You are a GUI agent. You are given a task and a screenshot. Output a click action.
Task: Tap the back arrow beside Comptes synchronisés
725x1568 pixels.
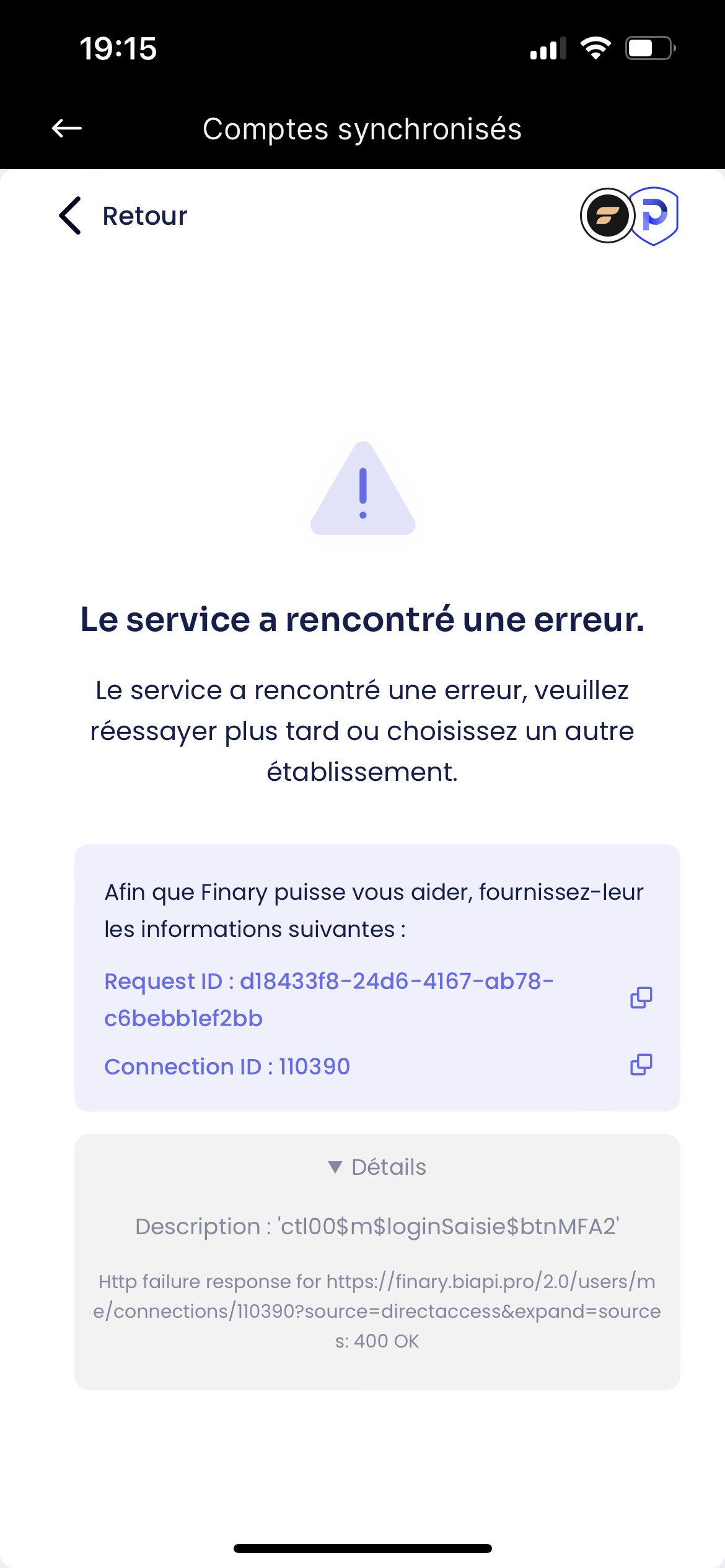67,129
